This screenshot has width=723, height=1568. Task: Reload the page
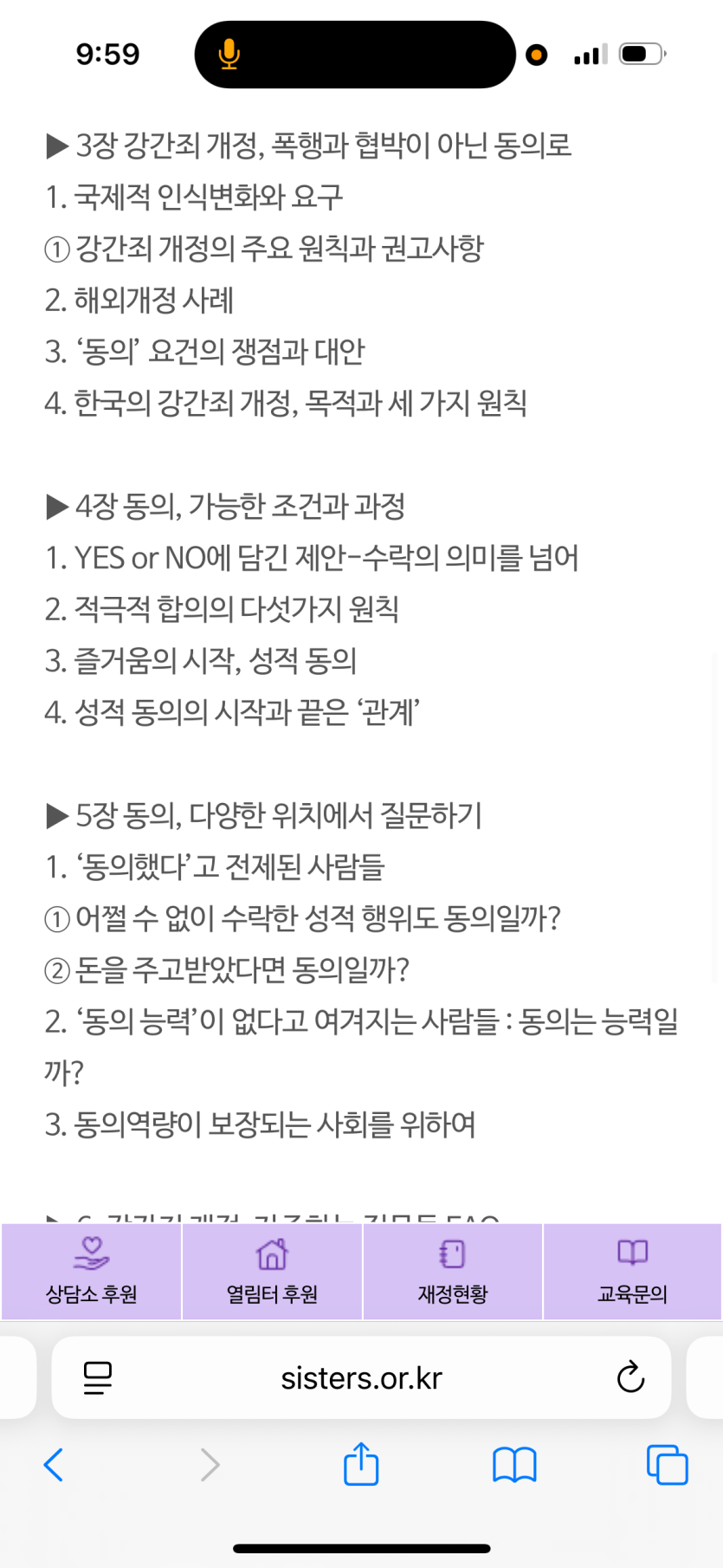coord(630,1377)
